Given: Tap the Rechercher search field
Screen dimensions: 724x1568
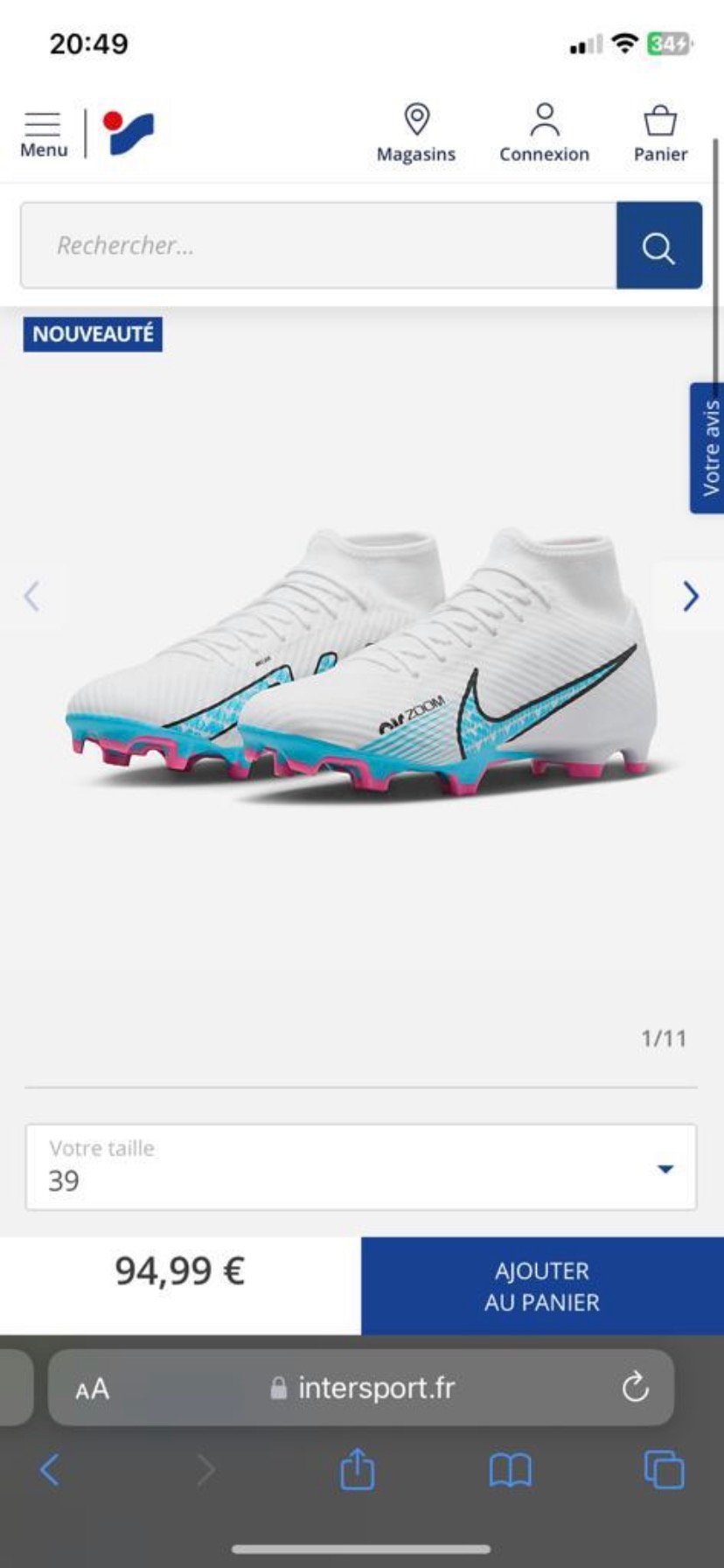Looking at the screenshot, I should pyautogui.click(x=318, y=245).
